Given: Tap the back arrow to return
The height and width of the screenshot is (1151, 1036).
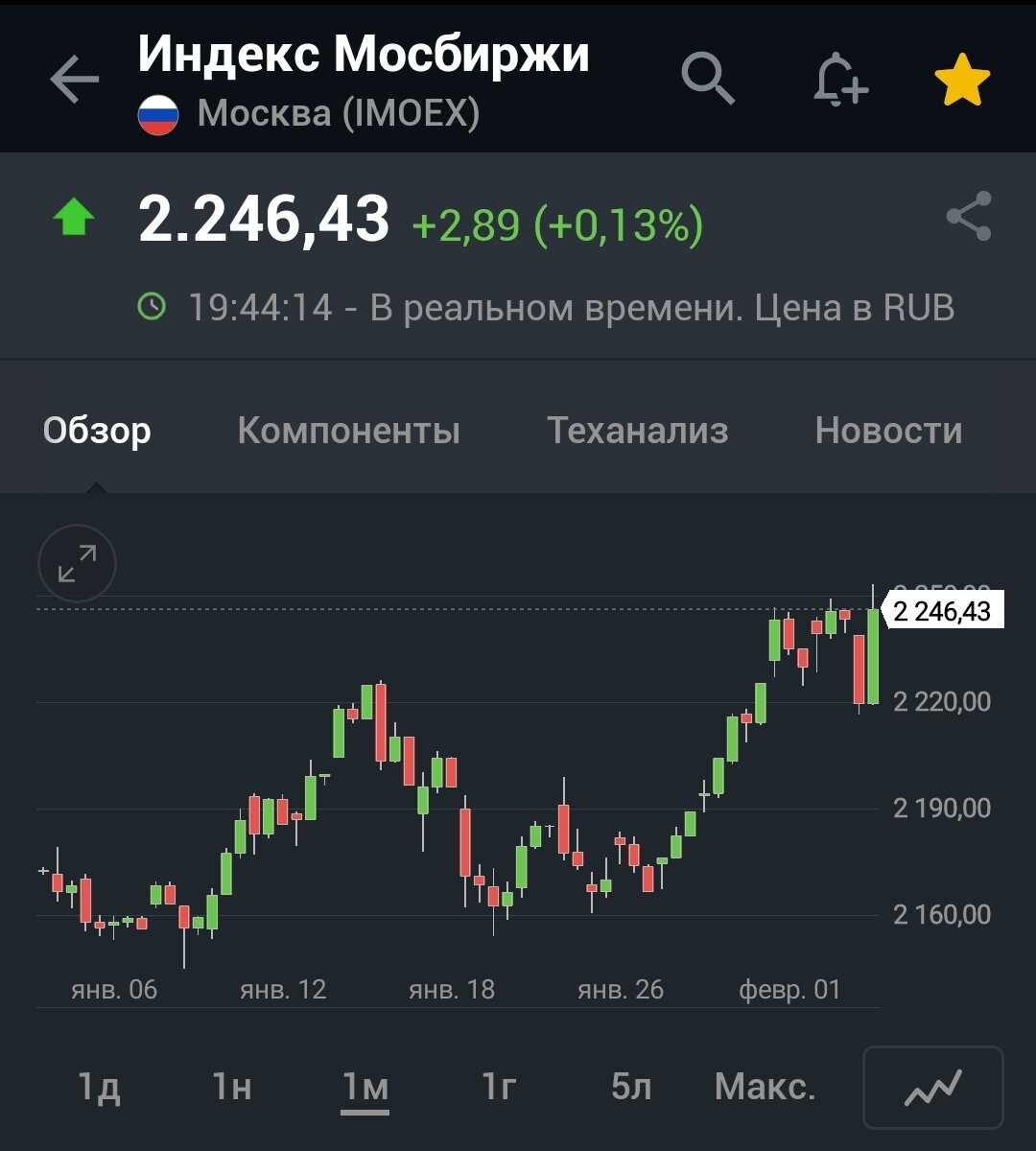Looking at the screenshot, I should coord(72,79).
